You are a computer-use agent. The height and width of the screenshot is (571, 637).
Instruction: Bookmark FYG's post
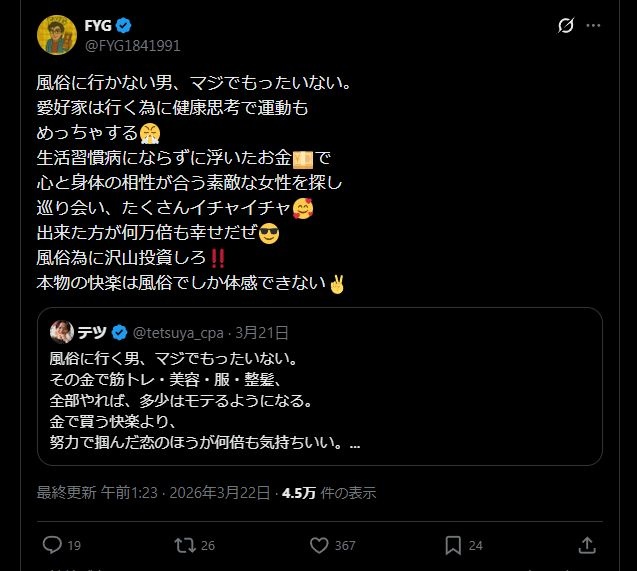click(453, 545)
